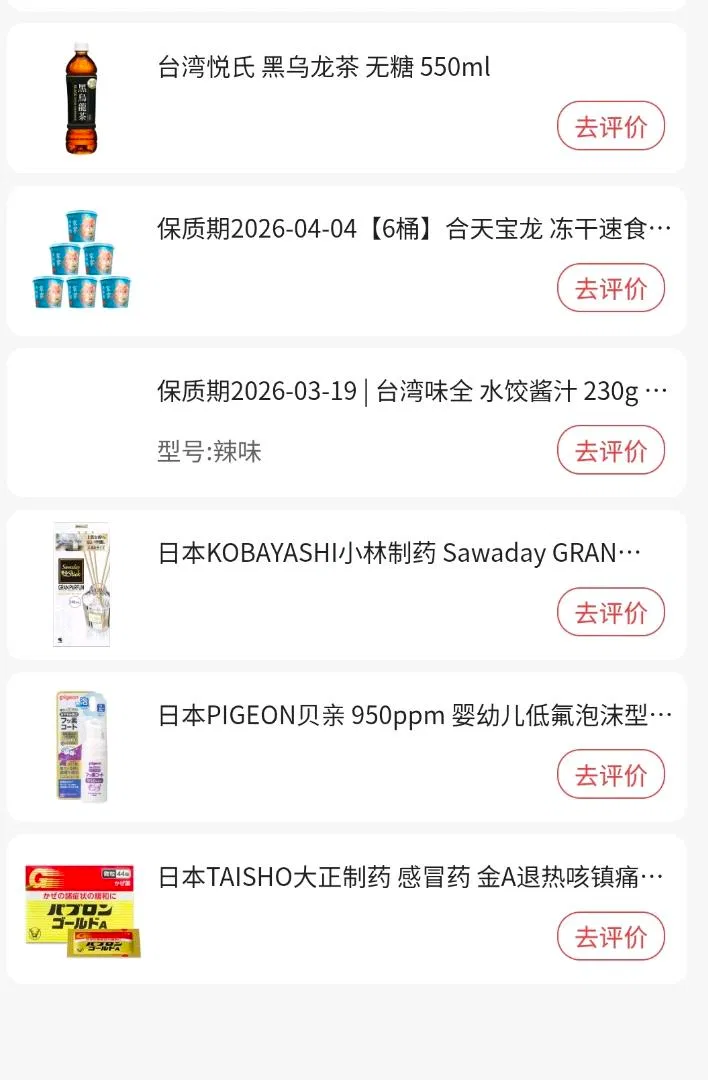Open the PIGEON贝亲 婴幼儿低氟泡沫 product
Image resolution: width=708 pixels, height=1080 pixels.
[x=414, y=715]
